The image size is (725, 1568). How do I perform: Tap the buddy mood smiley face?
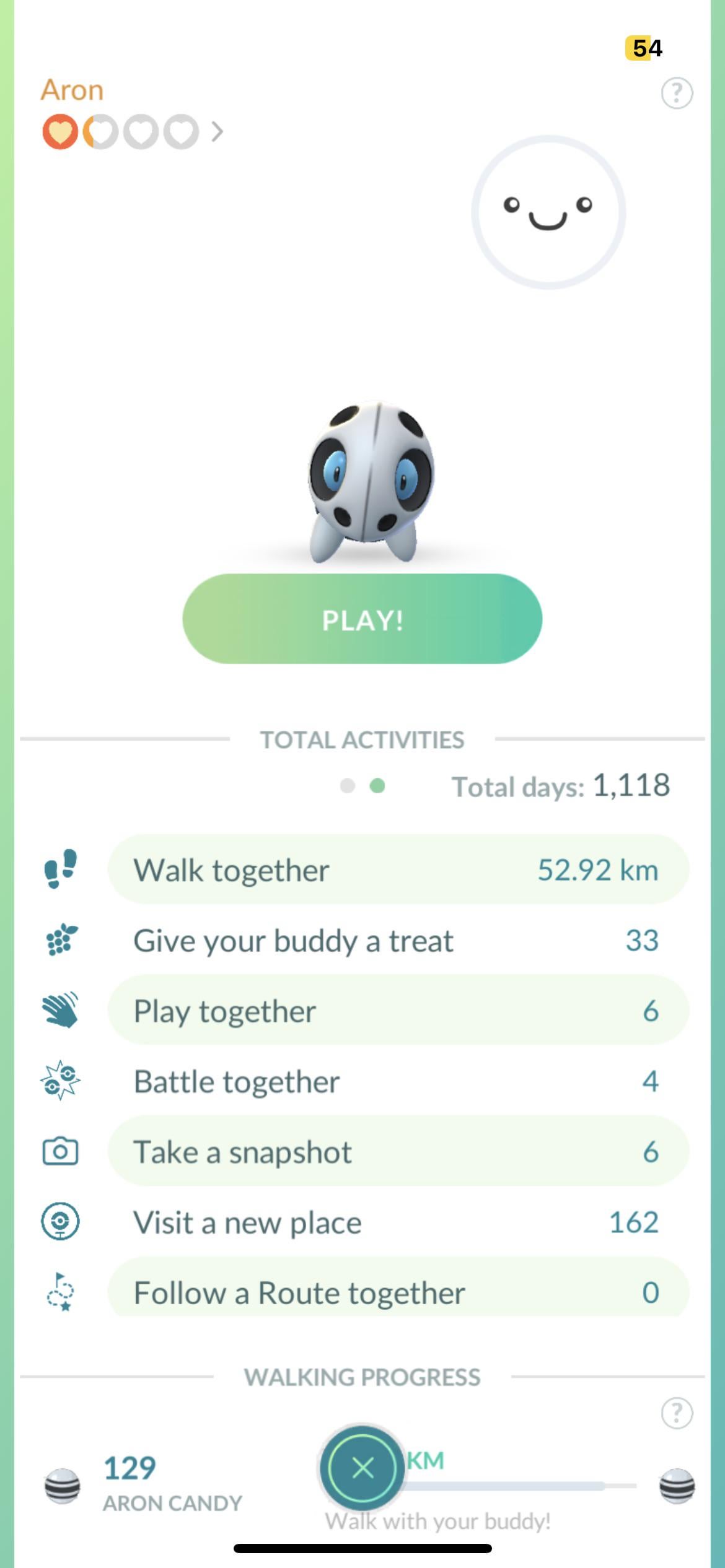[x=548, y=212]
